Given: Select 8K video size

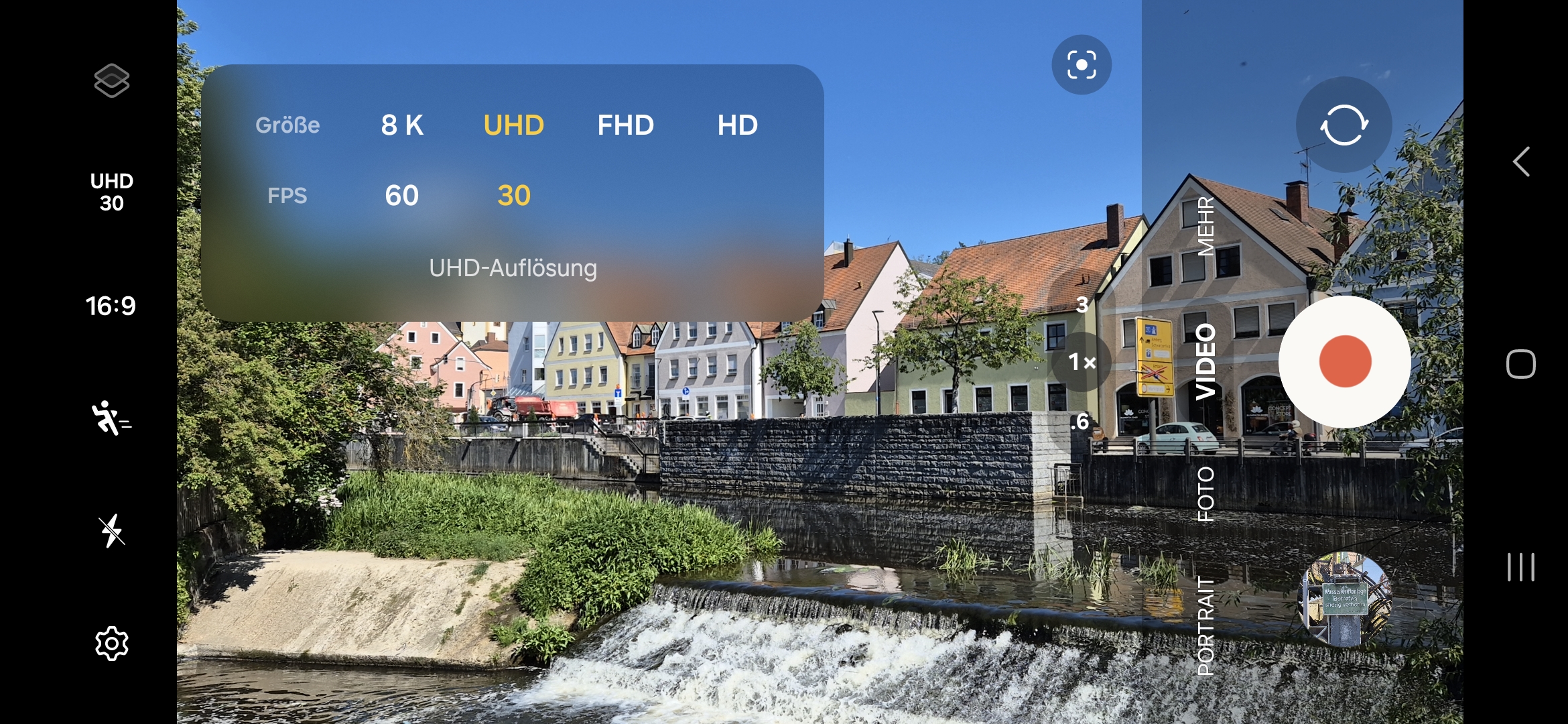Looking at the screenshot, I should (402, 125).
